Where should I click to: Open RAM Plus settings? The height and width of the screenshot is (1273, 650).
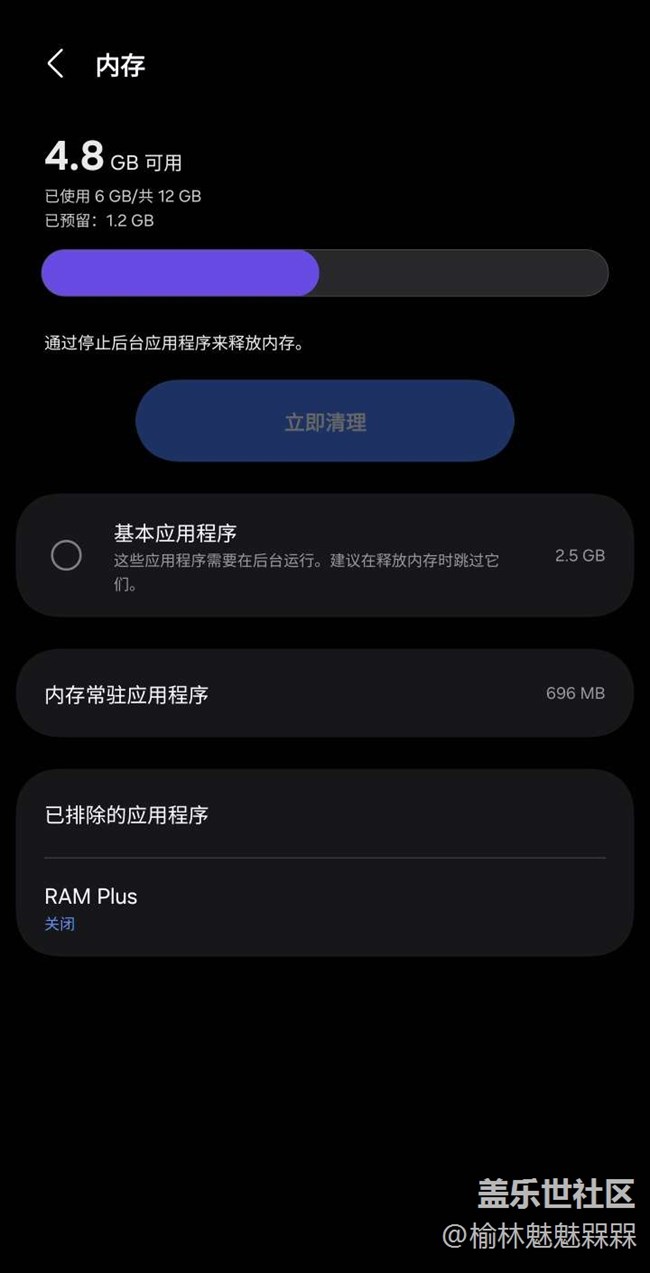click(x=324, y=907)
